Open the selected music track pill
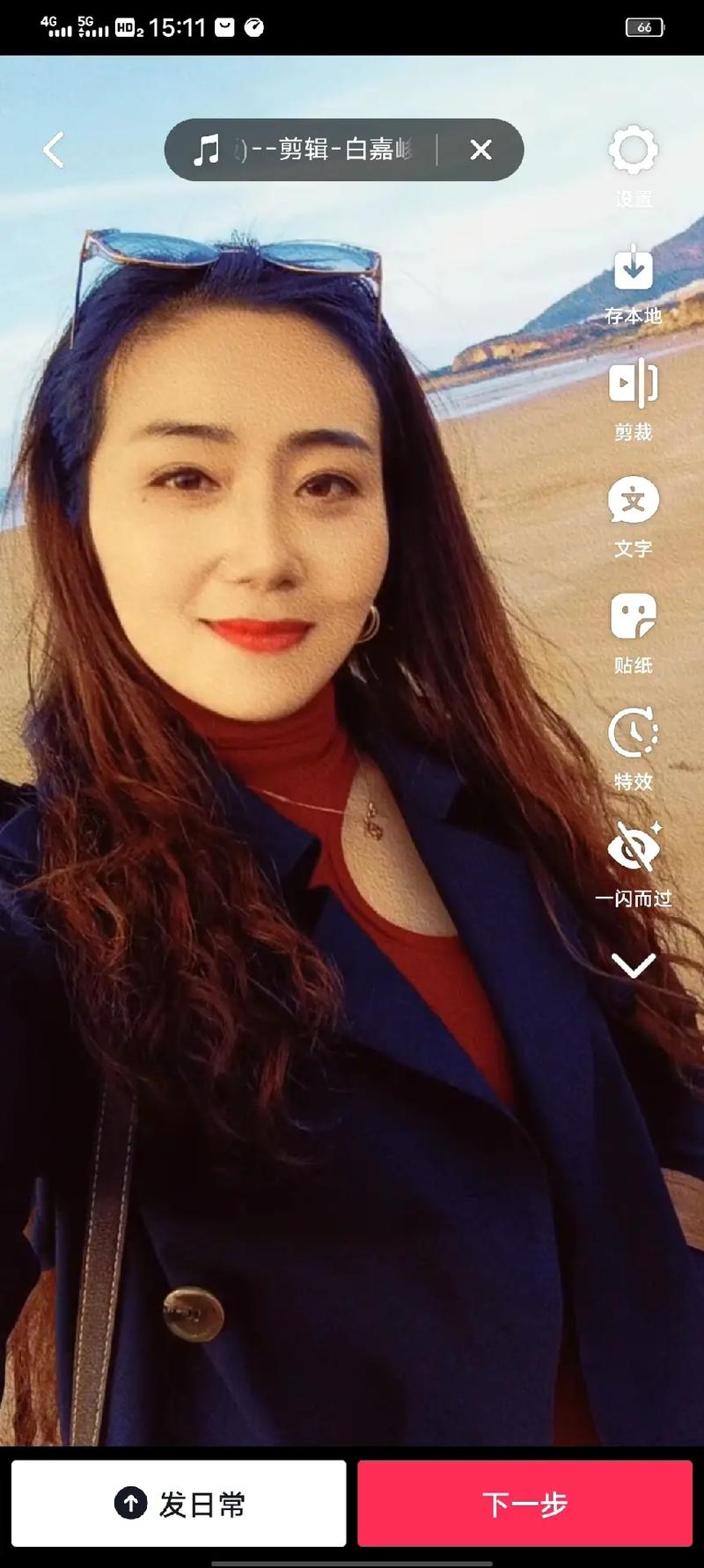The height and width of the screenshot is (1568, 704). coord(304,150)
